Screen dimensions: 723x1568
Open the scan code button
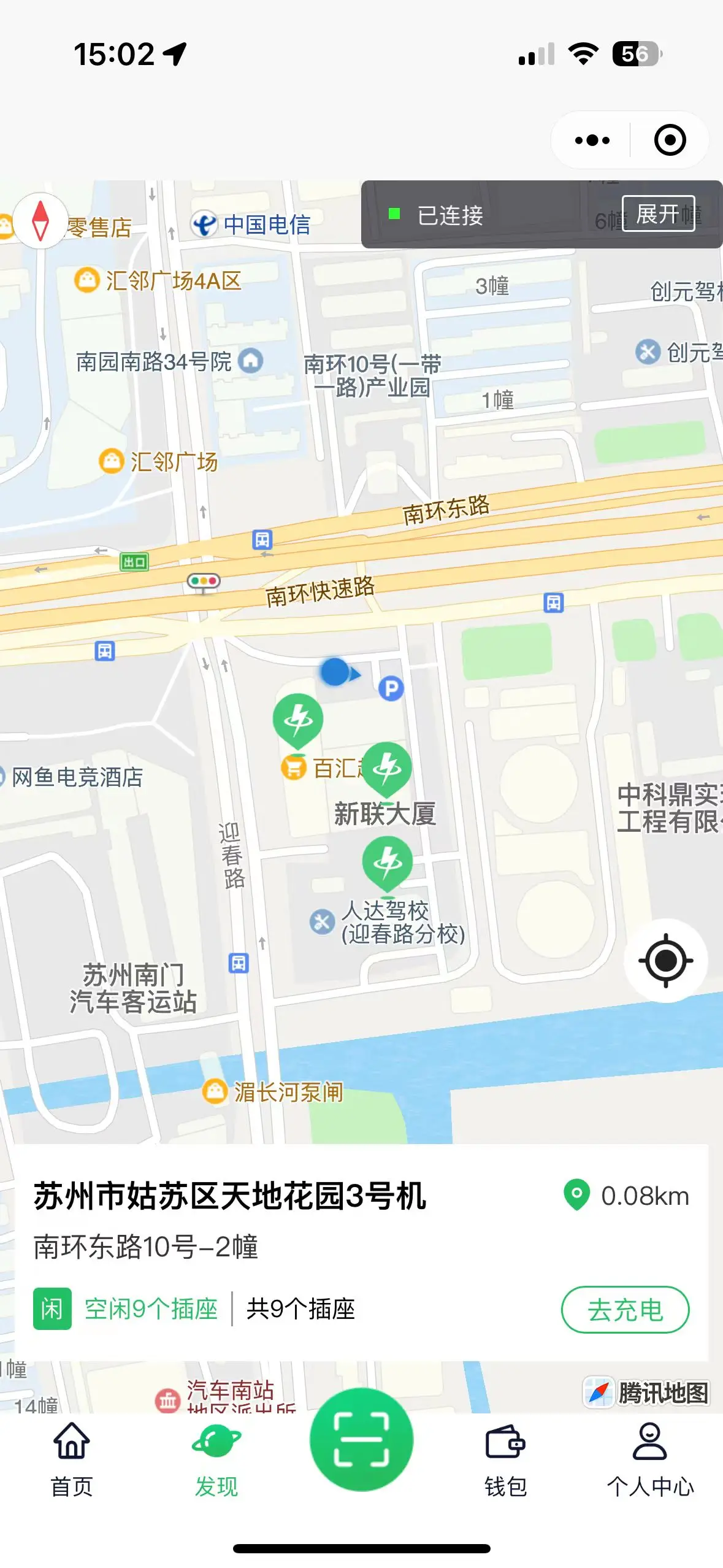coord(361,1440)
